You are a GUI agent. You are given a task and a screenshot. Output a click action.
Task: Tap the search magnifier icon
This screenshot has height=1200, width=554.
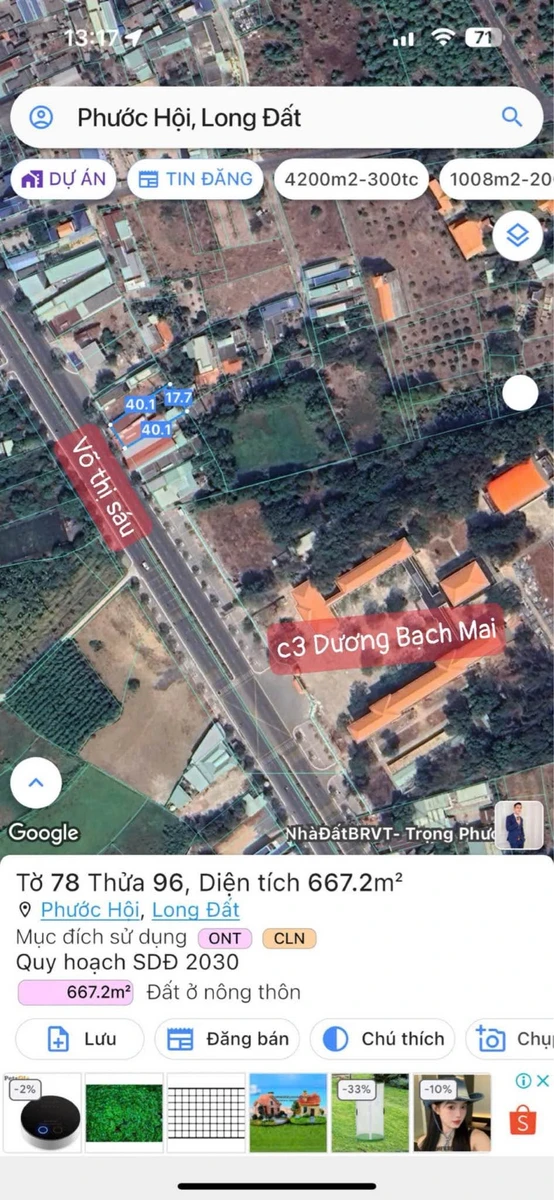[x=512, y=117]
